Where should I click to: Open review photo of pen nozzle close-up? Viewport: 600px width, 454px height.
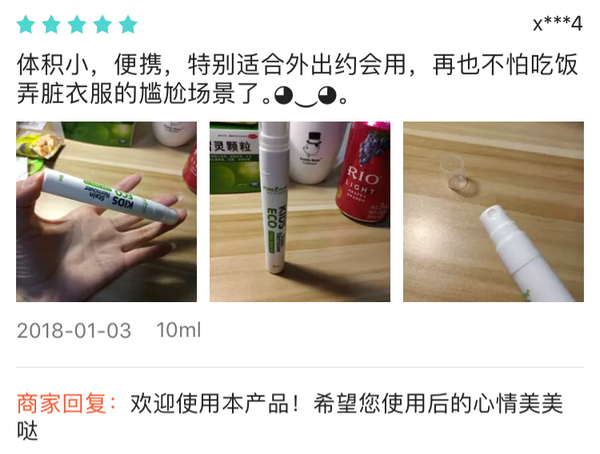click(x=493, y=211)
